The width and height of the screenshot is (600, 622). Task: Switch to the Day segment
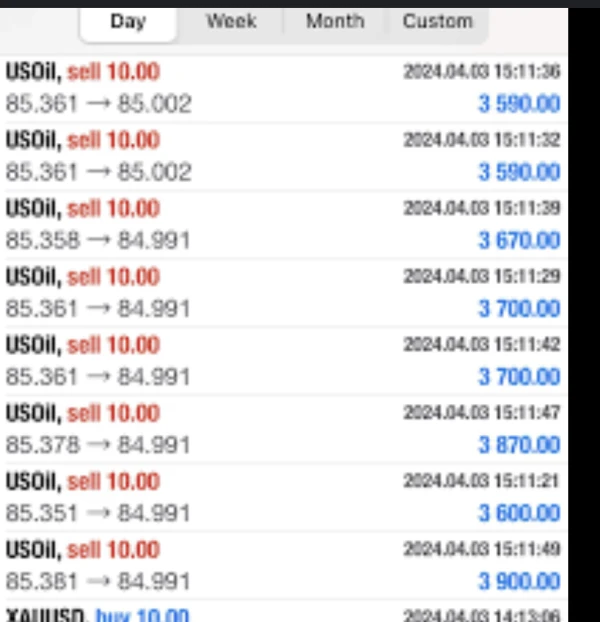point(128,21)
